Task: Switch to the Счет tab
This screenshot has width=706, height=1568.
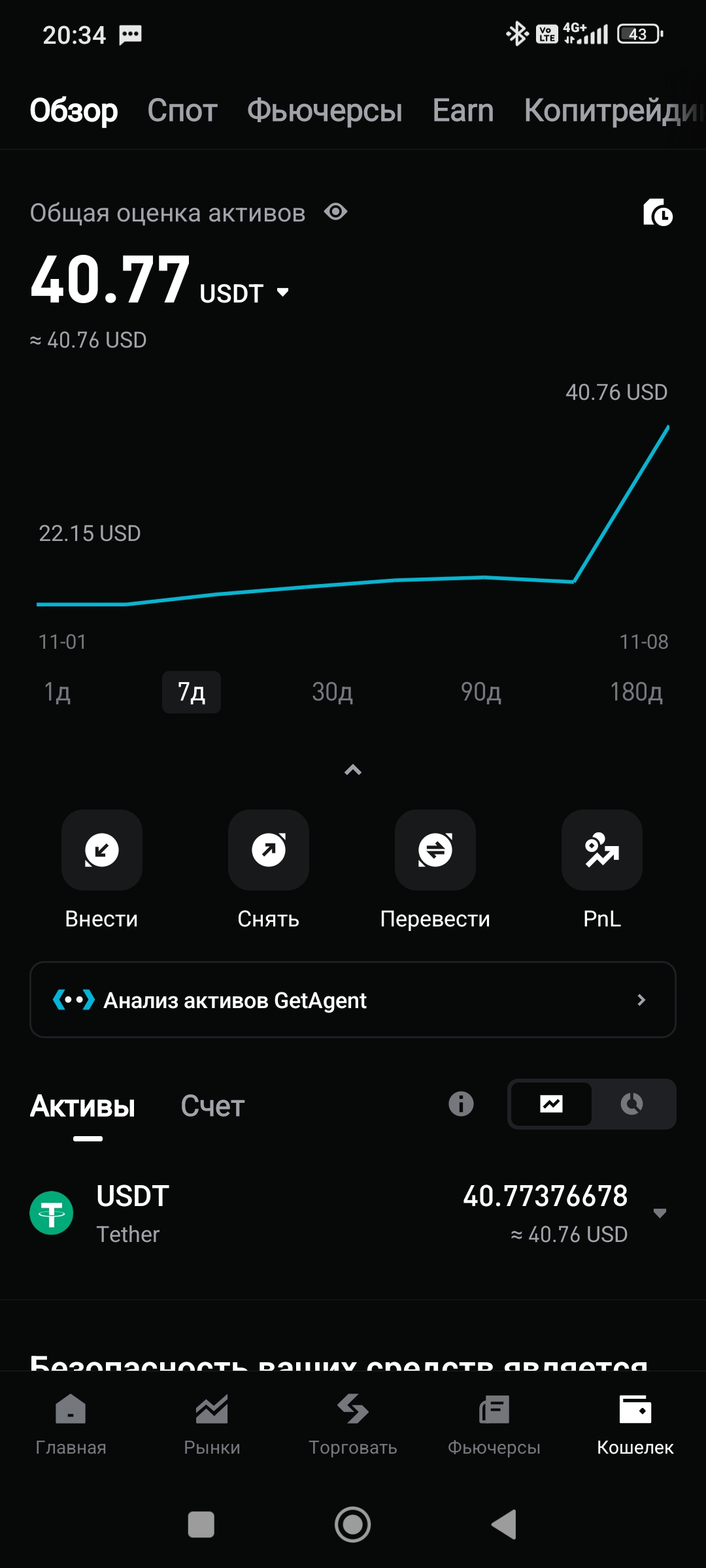Action: coord(212,1106)
